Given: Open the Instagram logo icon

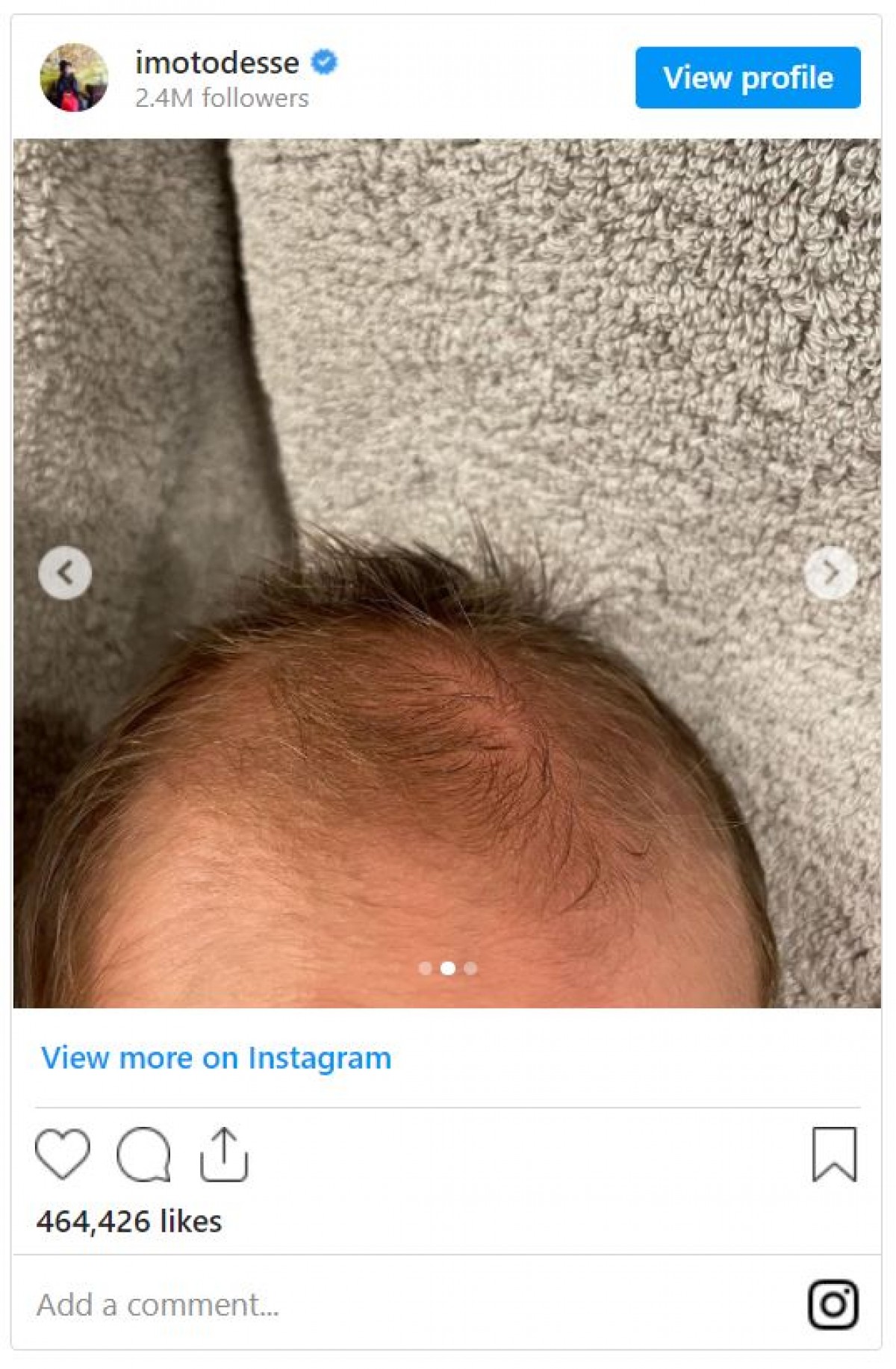Looking at the screenshot, I should 833,1305.
